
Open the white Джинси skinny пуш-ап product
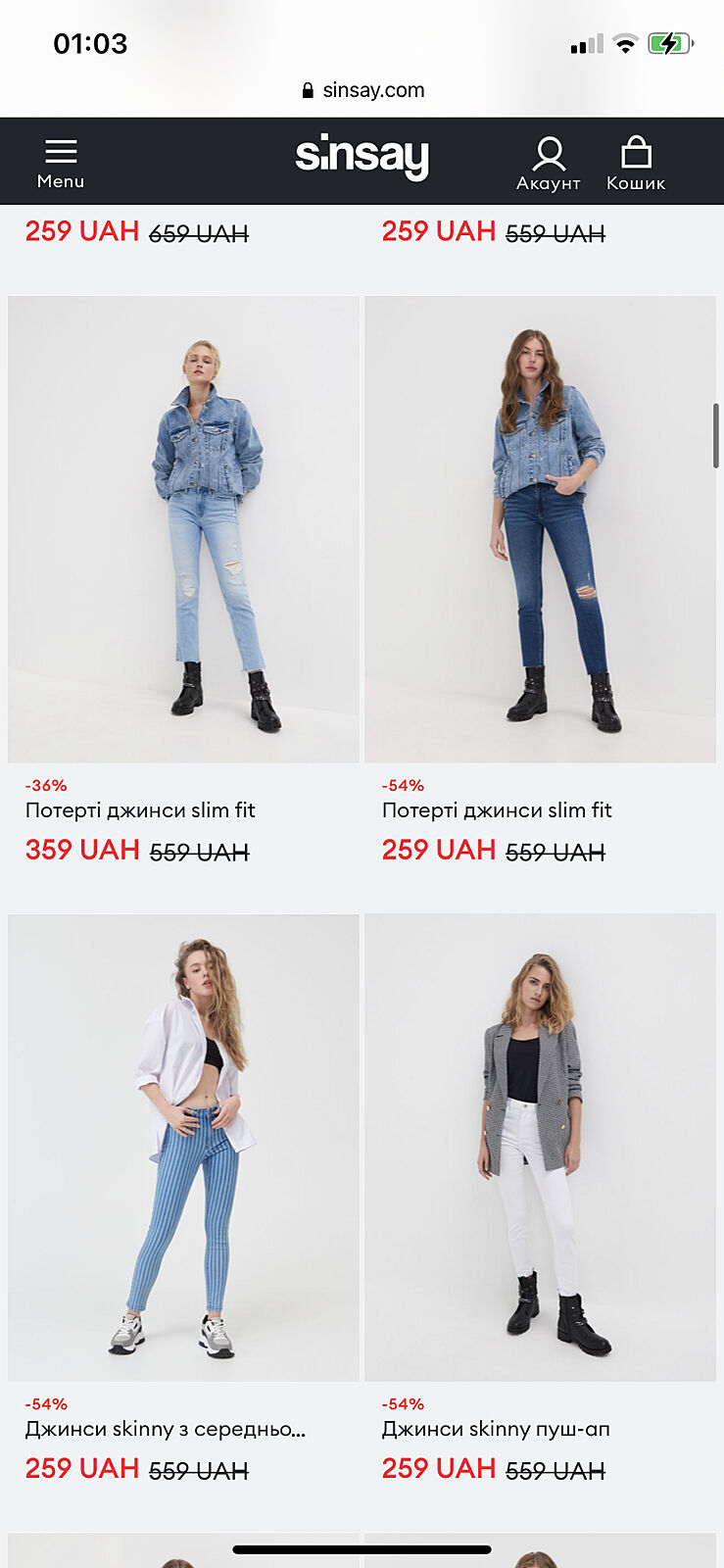click(x=540, y=1147)
